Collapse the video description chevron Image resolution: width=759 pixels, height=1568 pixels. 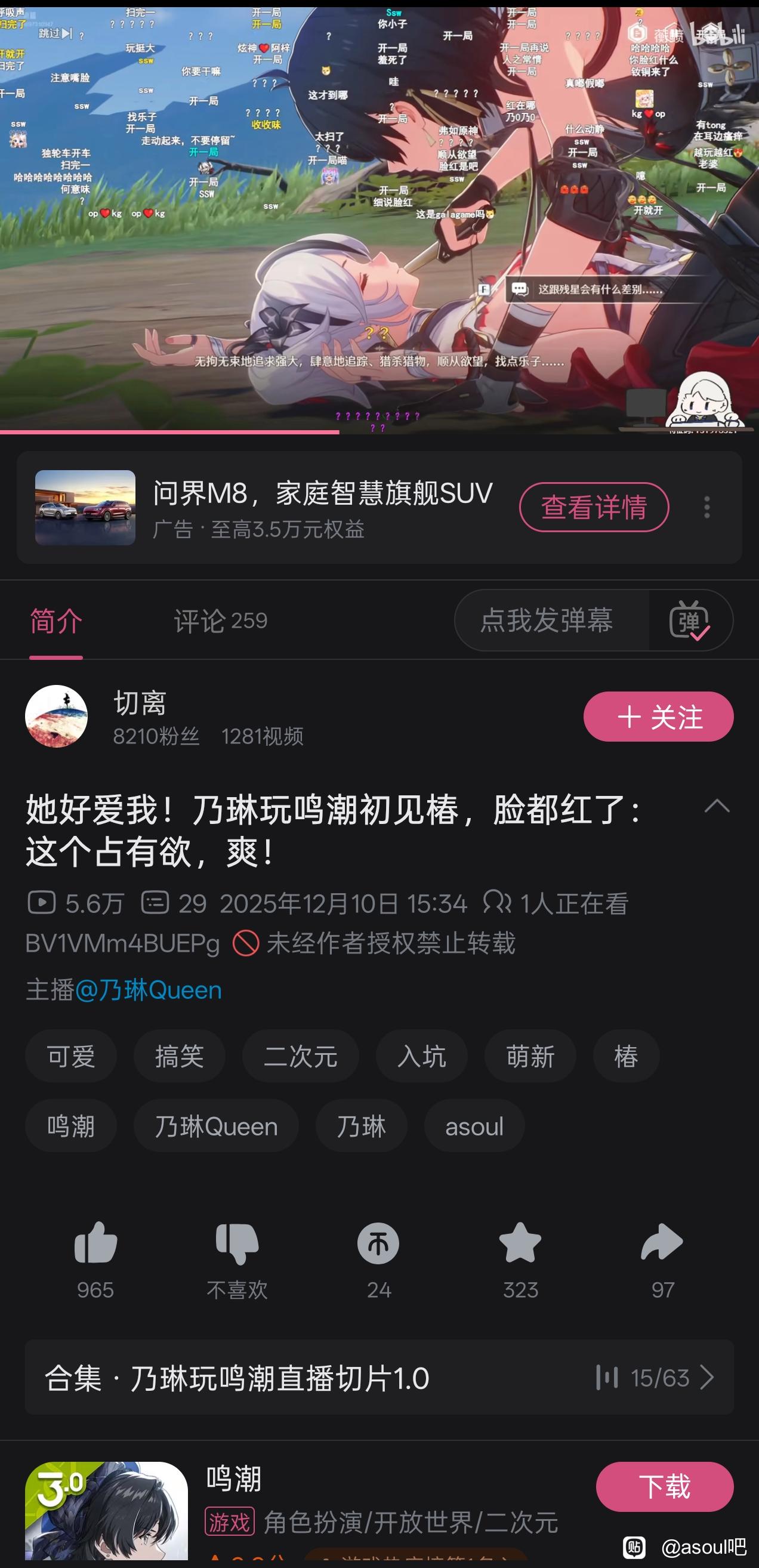717,807
